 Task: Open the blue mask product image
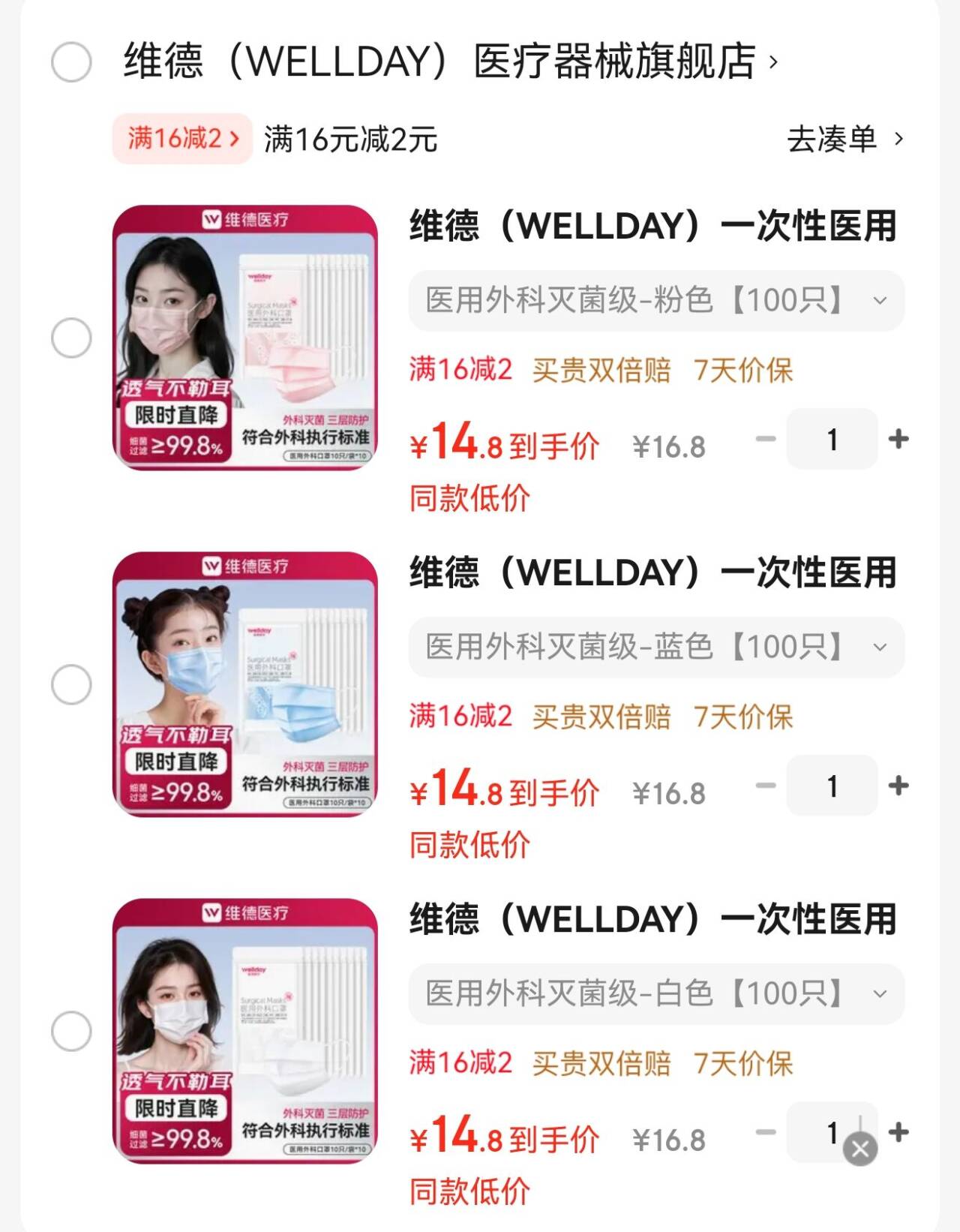245,684
